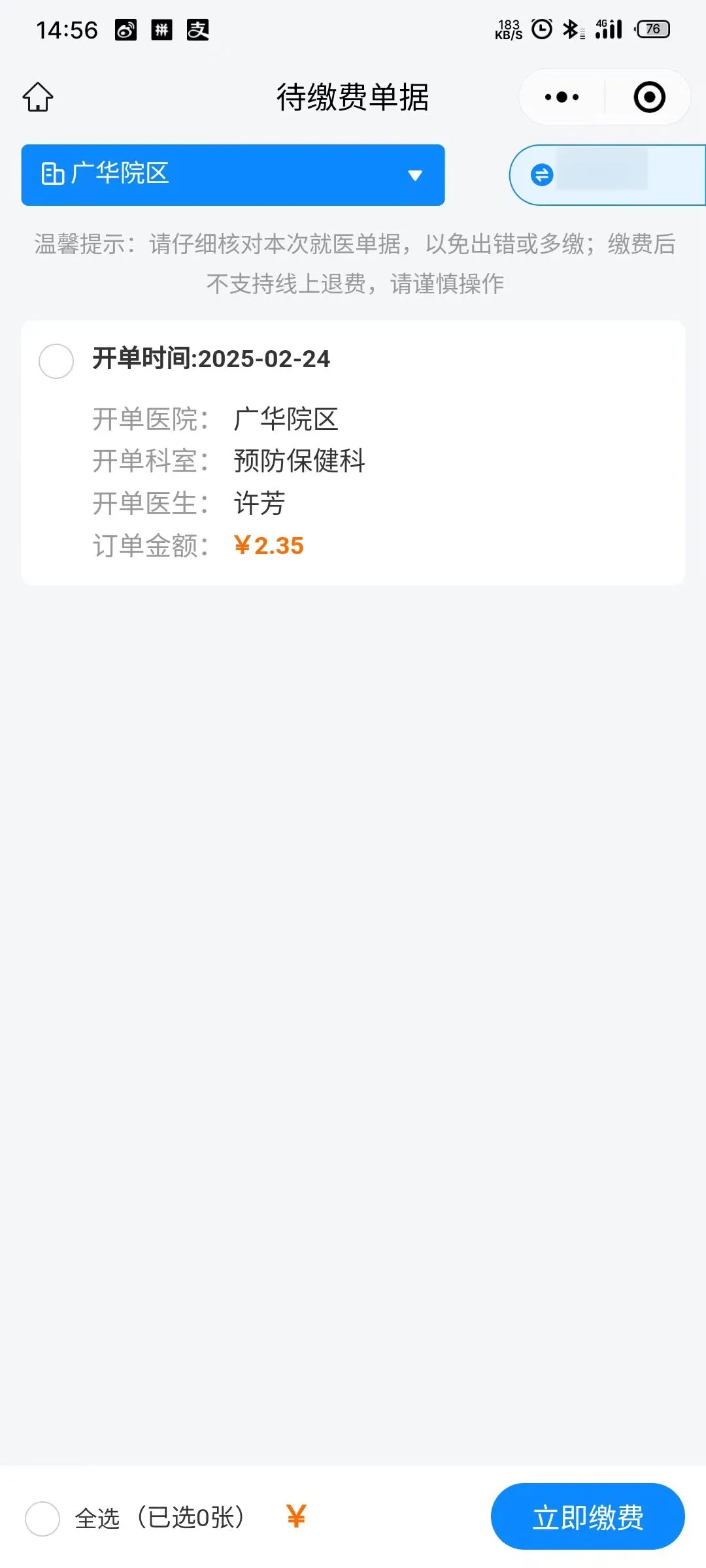Open the three-dot more options menu
Screen dimensions: 706x1568
point(562,97)
